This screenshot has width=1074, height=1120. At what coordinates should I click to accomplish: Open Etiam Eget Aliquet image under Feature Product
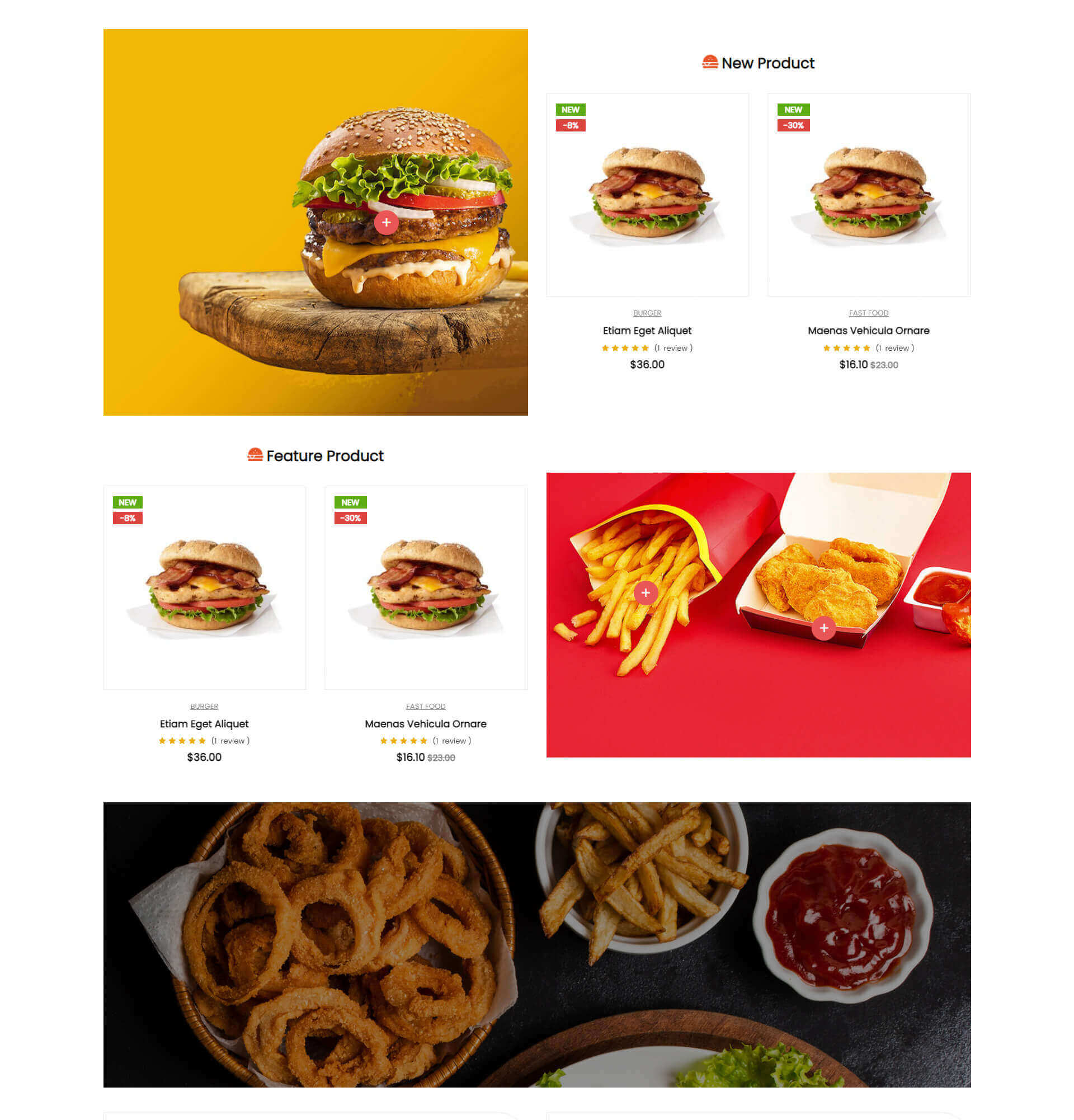pos(204,588)
